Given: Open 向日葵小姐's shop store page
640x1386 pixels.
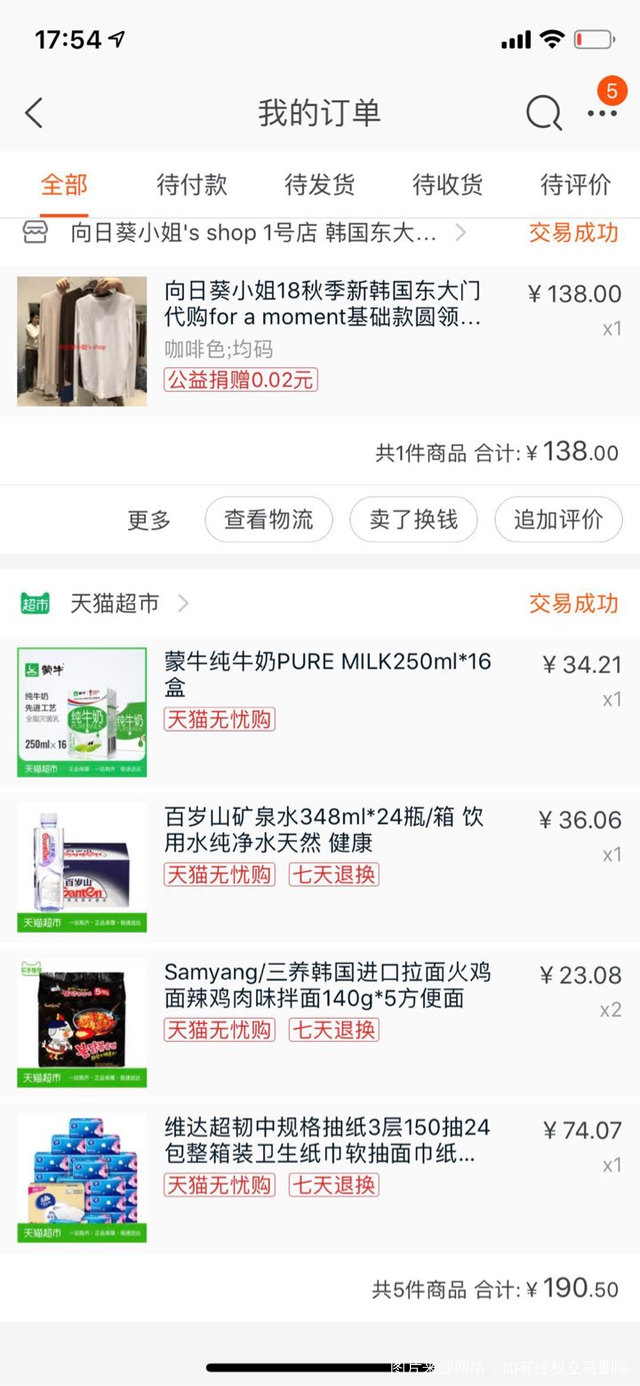Looking at the screenshot, I should (253, 233).
